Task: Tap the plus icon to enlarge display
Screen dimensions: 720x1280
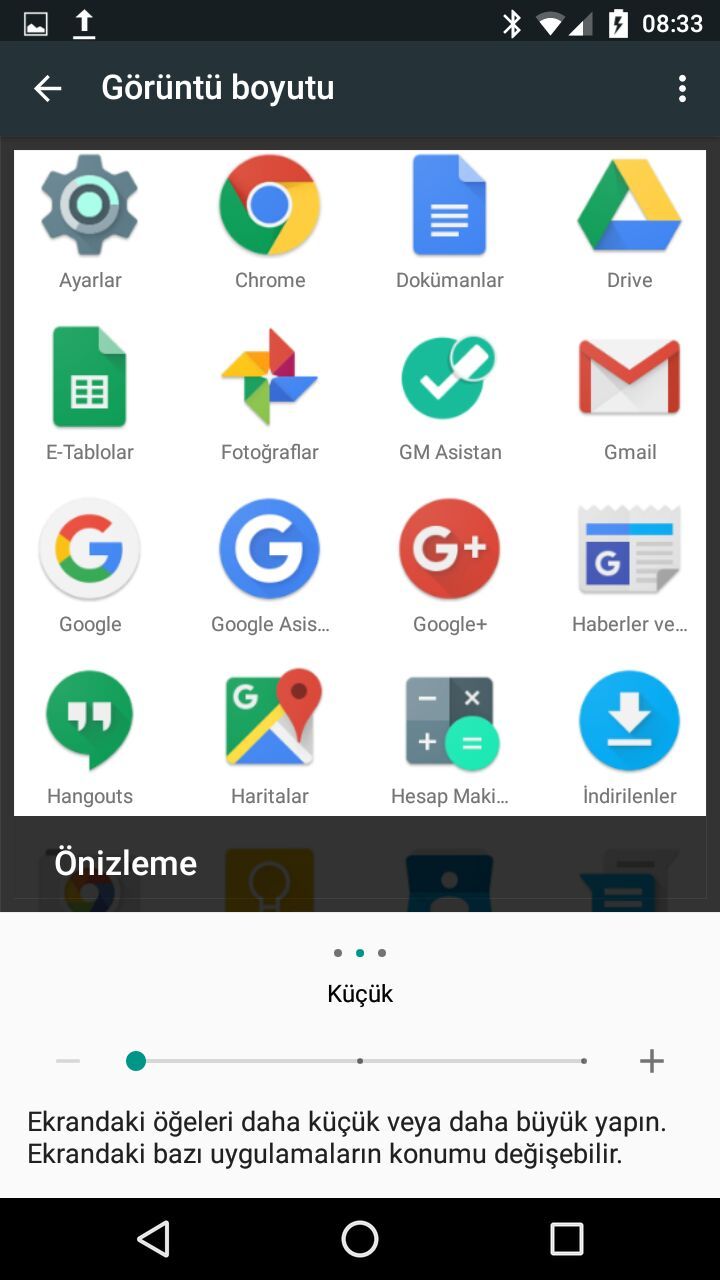Action: click(651, 1061)
